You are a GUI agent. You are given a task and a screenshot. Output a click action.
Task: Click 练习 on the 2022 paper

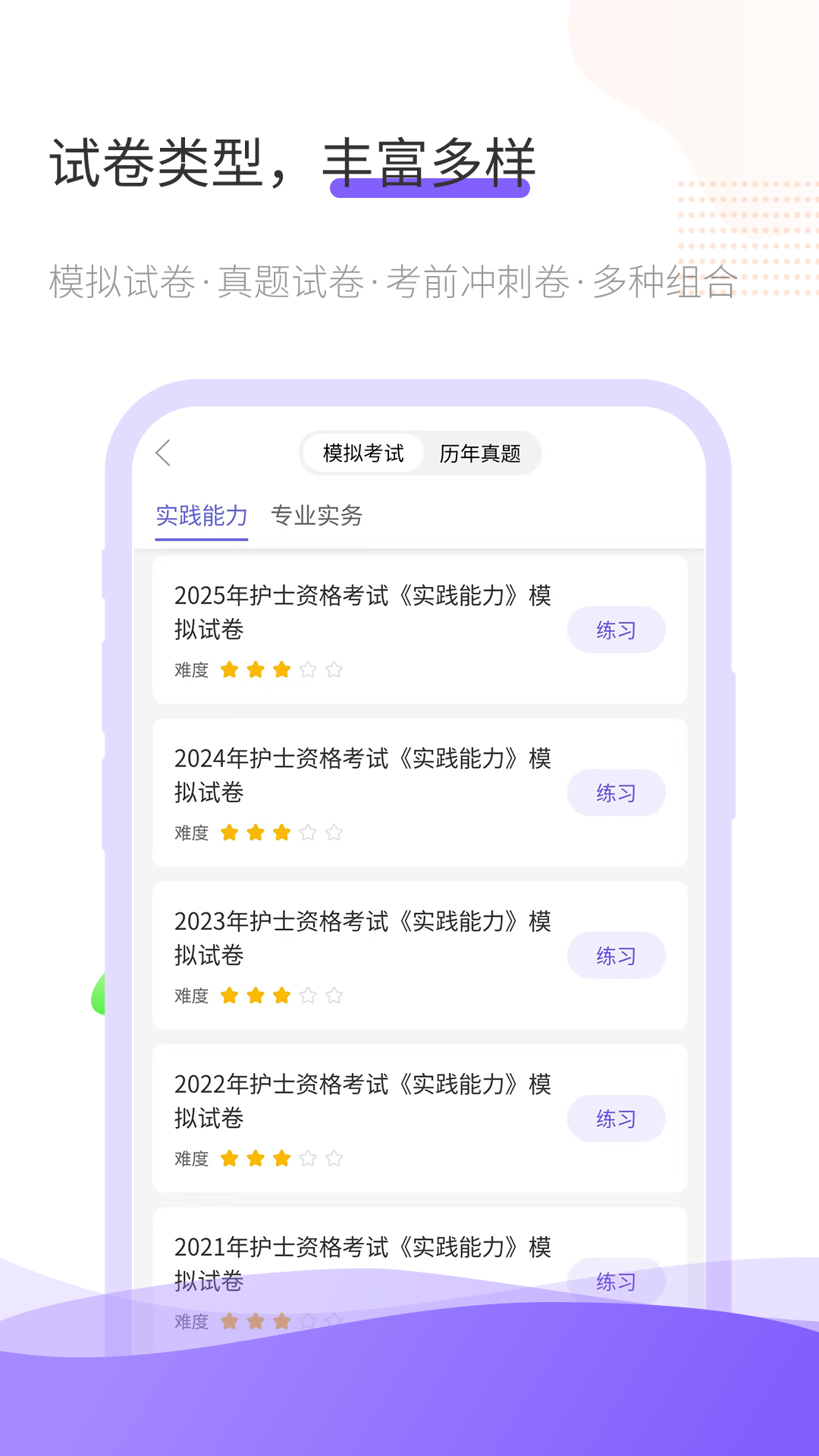(617, 1118)
